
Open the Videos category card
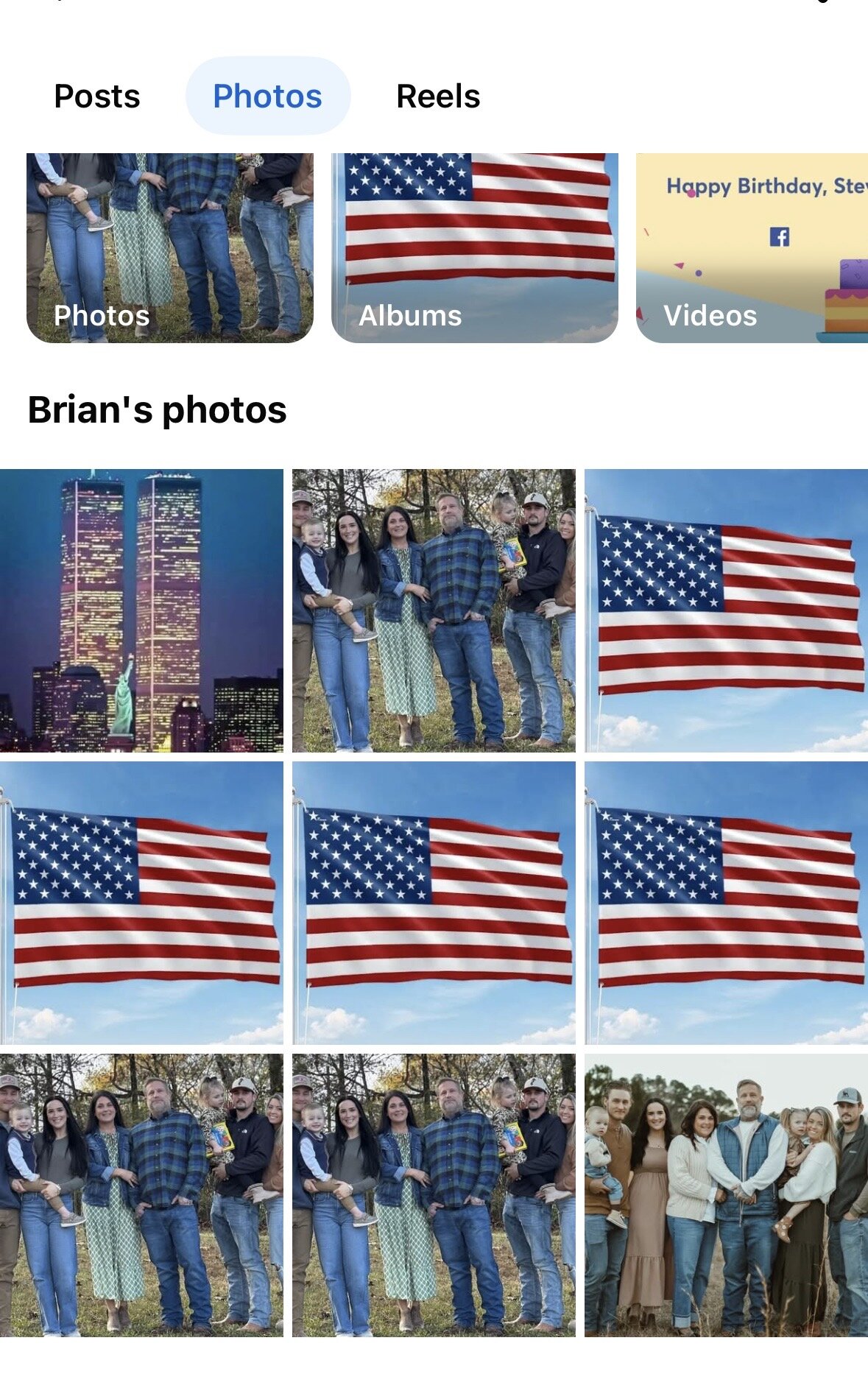tap(751, 248)
